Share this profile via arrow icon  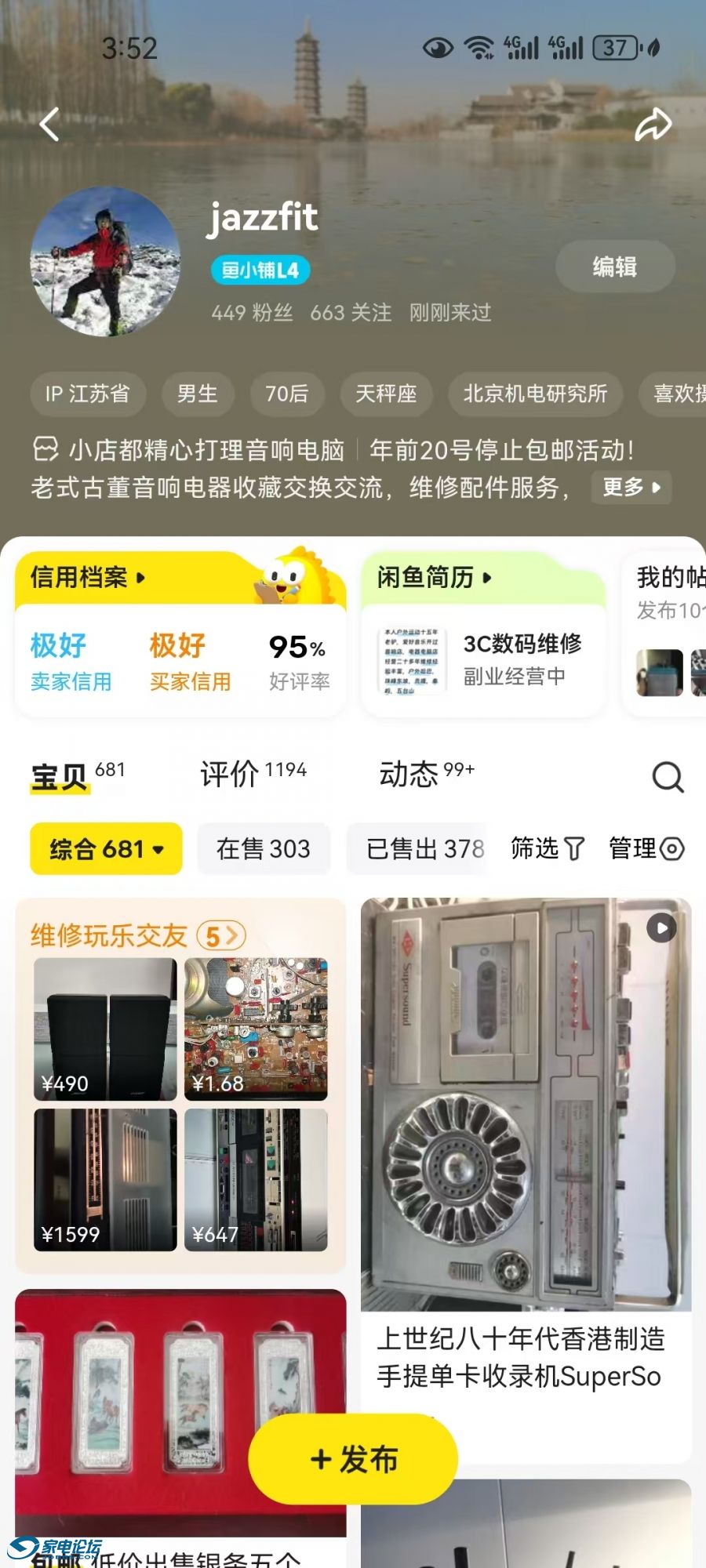[653, 124]
